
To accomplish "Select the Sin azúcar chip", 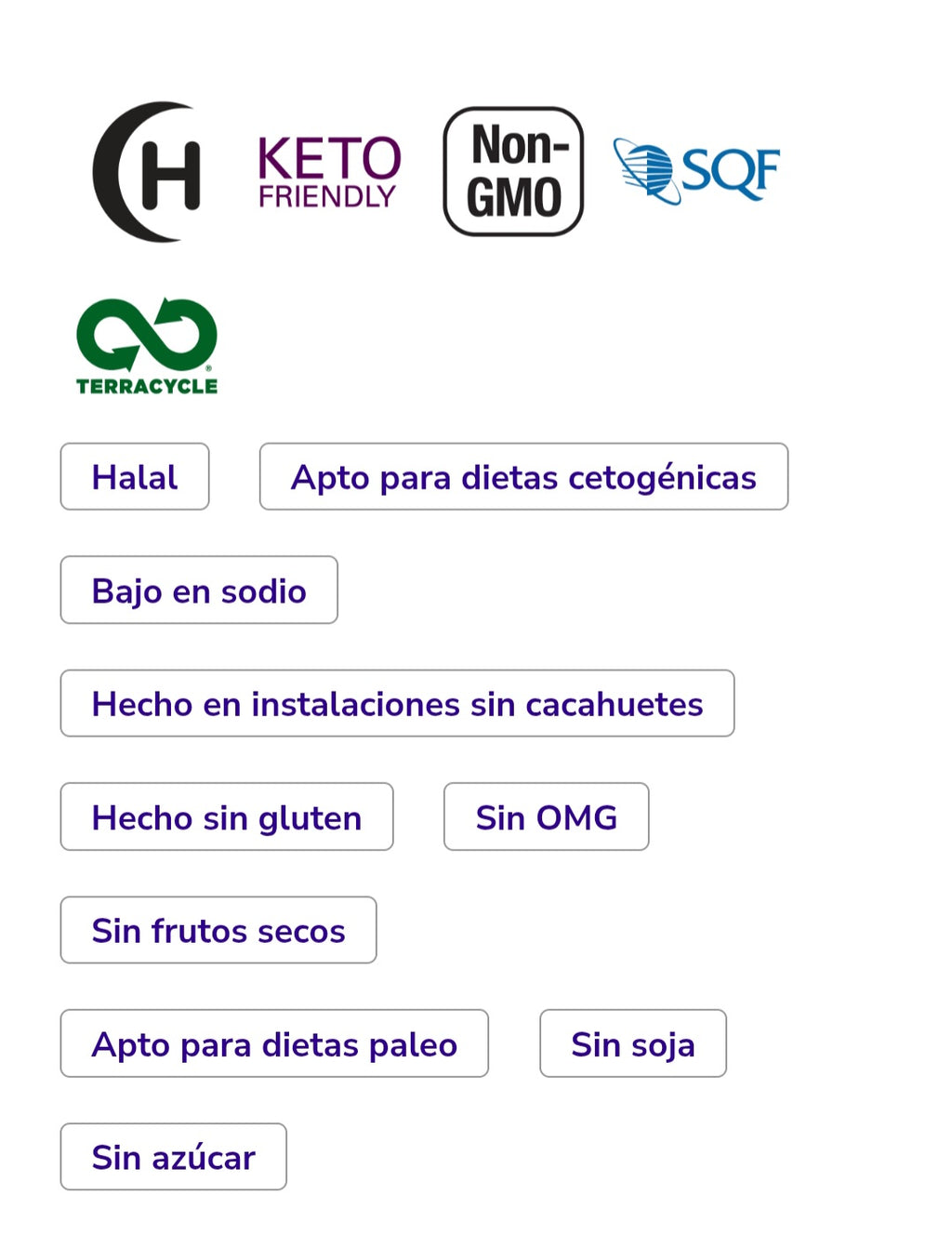I will point(173,1158).
